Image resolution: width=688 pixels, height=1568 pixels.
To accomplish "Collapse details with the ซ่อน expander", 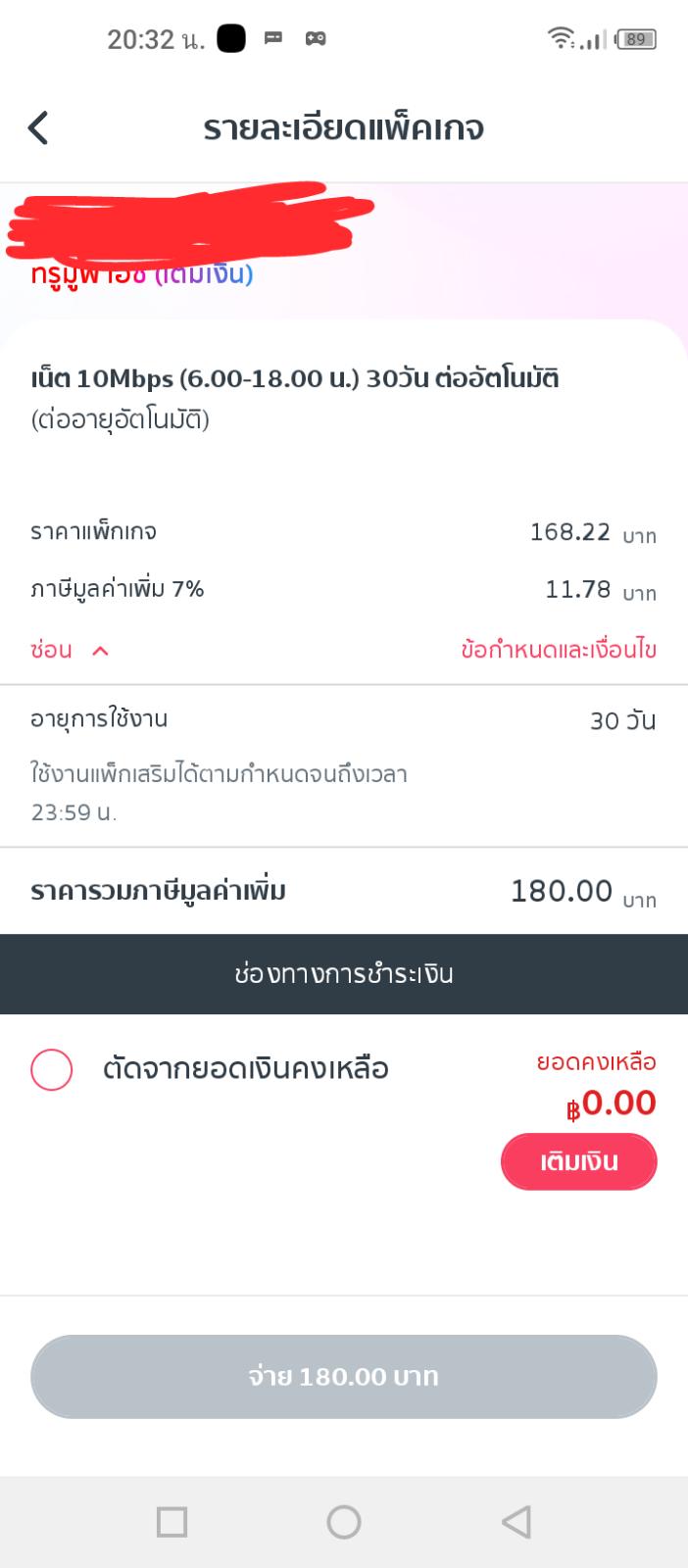I will click(69, 650).
